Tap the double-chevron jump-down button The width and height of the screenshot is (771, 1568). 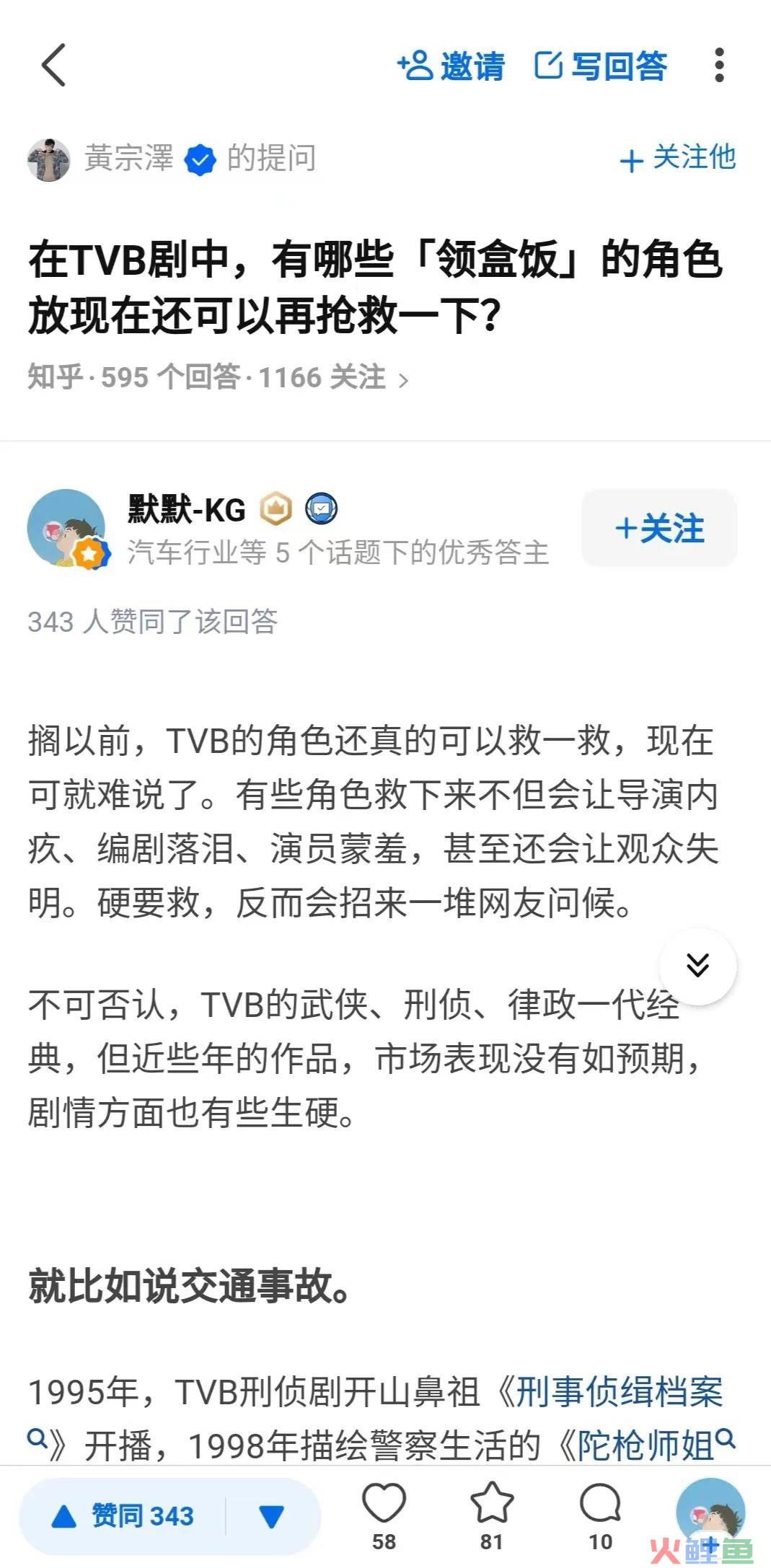697,966
